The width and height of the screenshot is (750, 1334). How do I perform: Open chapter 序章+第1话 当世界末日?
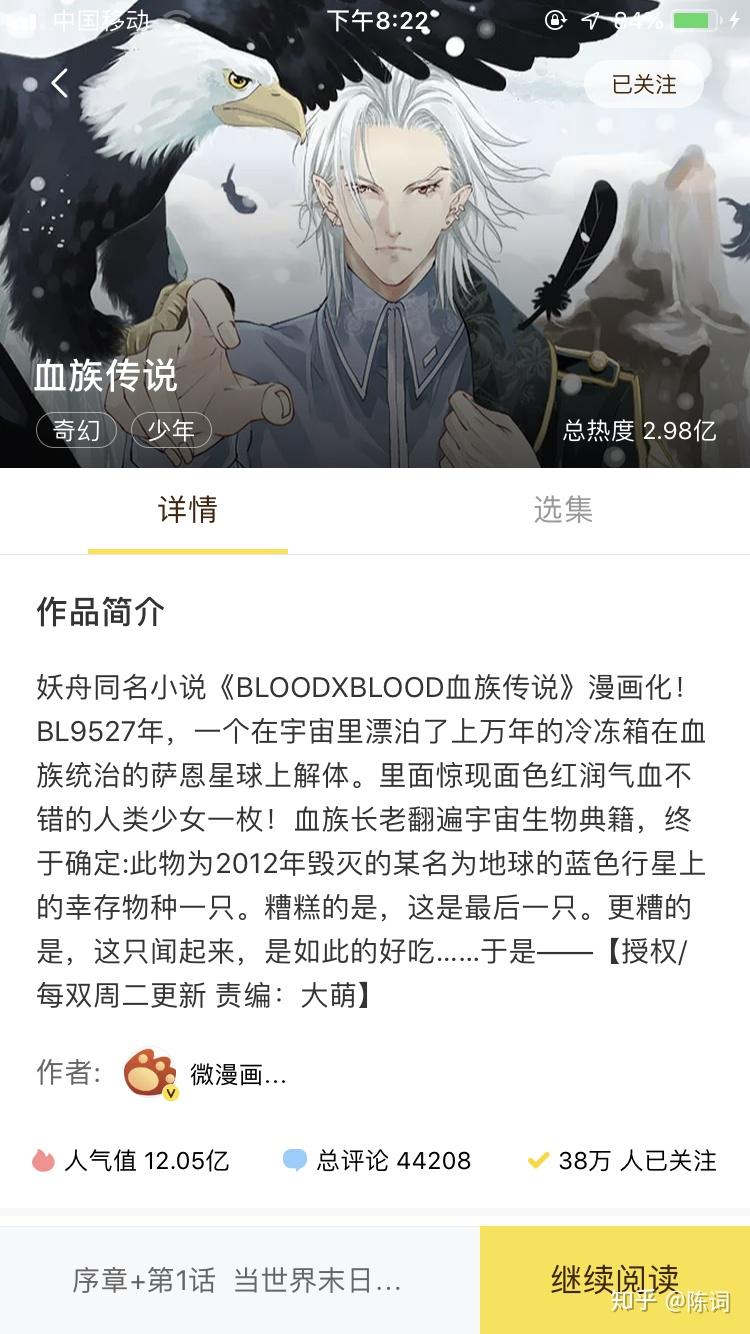[237, 1280]
